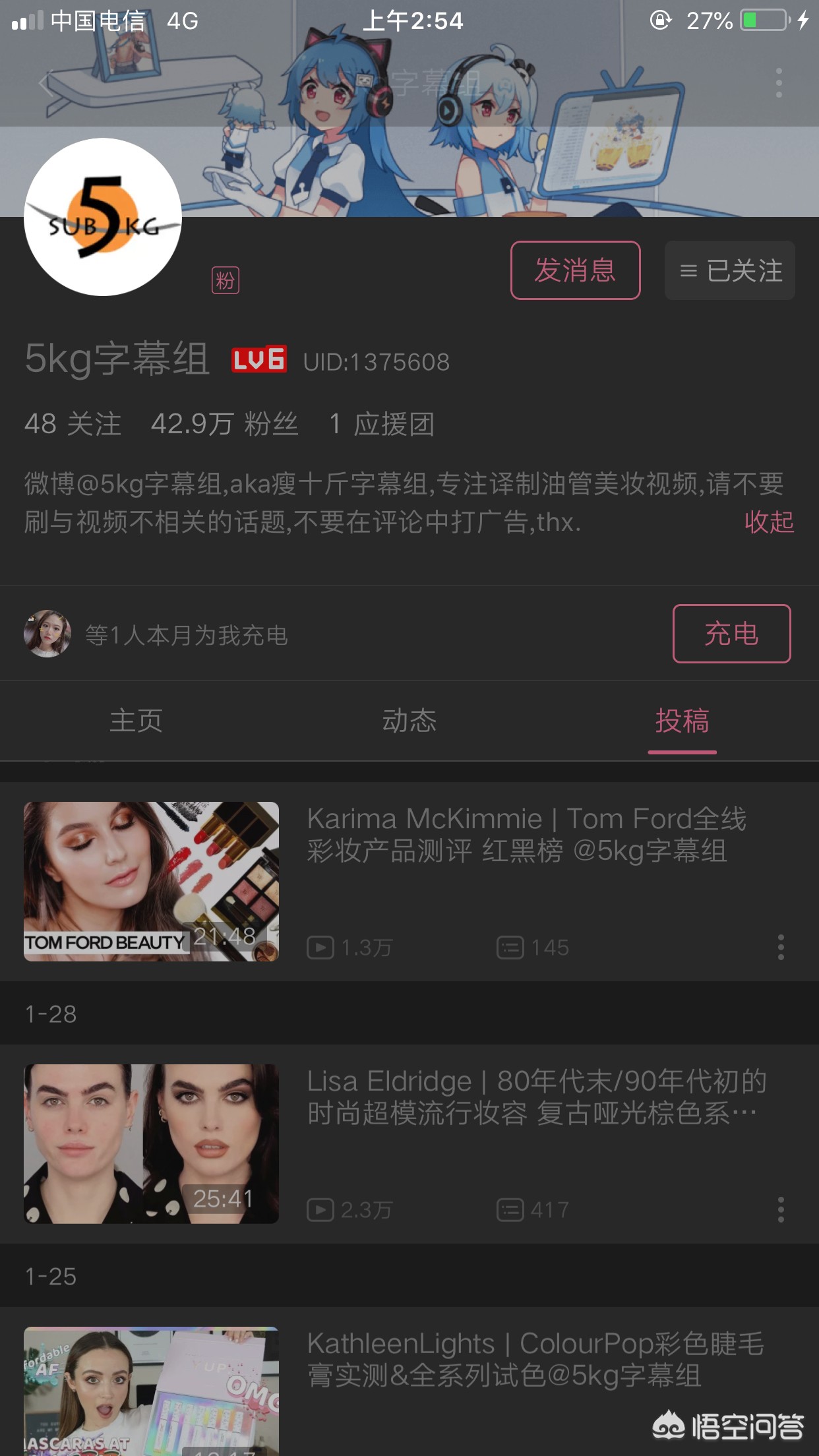Open the top-right overflow menu
The image size is (819, 1456).
(779, 84)
